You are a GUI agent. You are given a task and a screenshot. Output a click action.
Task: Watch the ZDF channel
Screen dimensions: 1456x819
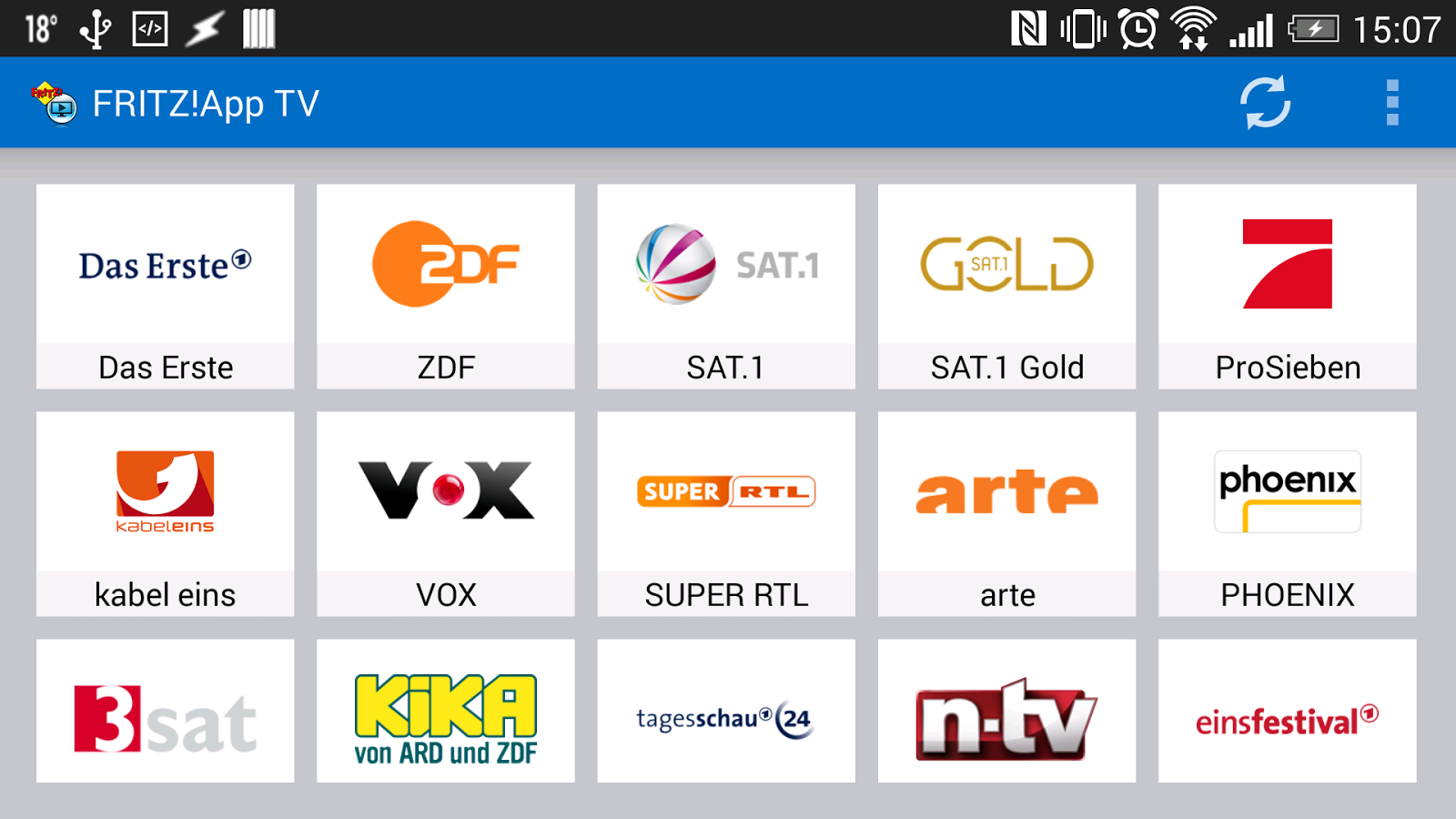point(445,286)
